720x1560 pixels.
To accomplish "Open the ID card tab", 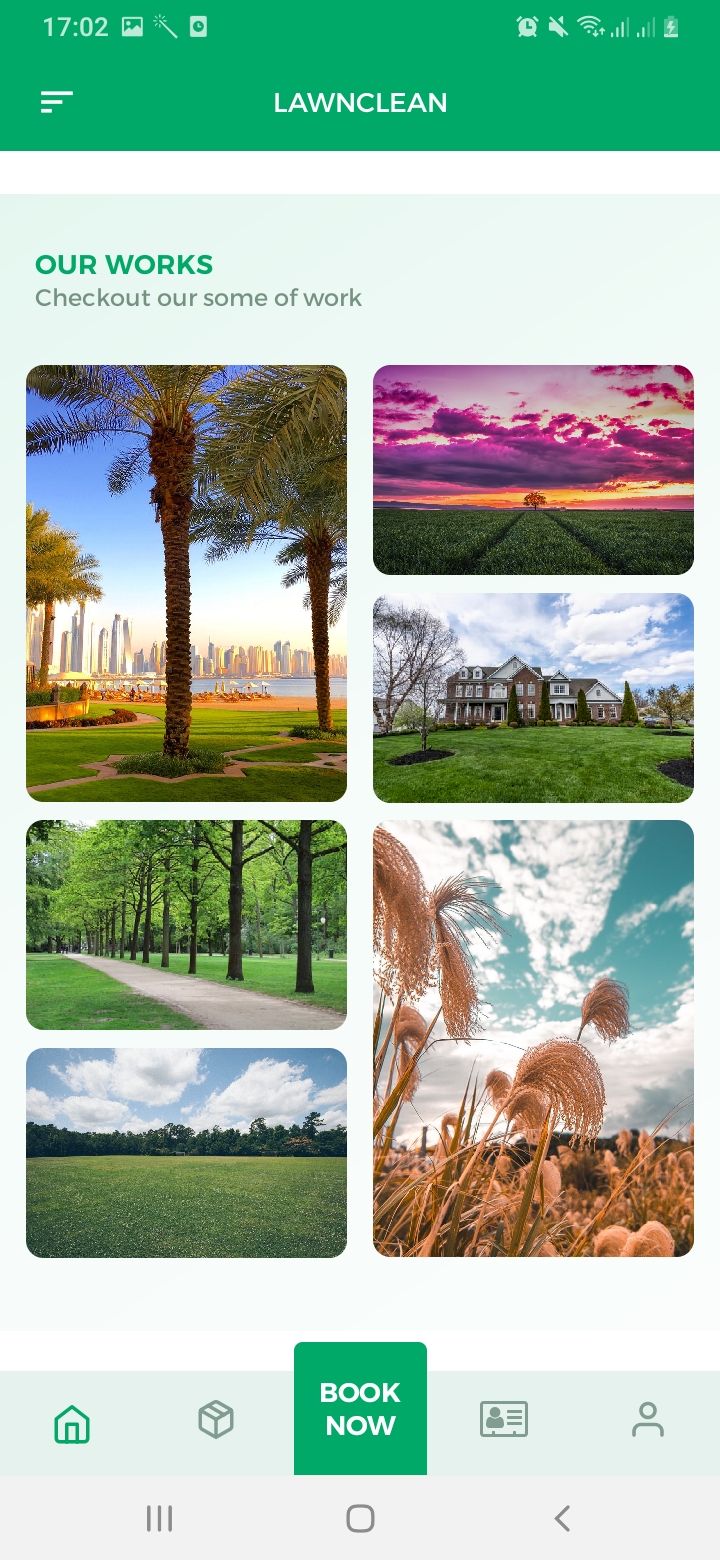I will [x=504, y=1419].
